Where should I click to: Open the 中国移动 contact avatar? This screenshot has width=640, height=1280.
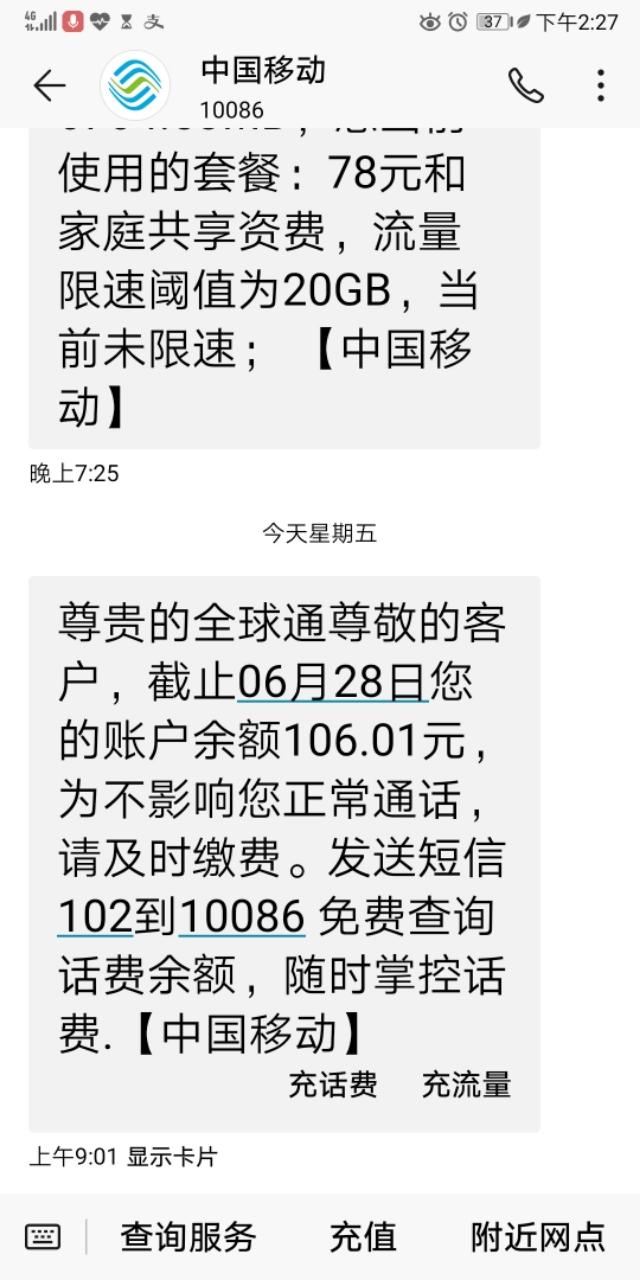pyautogui.click(x=135, y=86)
